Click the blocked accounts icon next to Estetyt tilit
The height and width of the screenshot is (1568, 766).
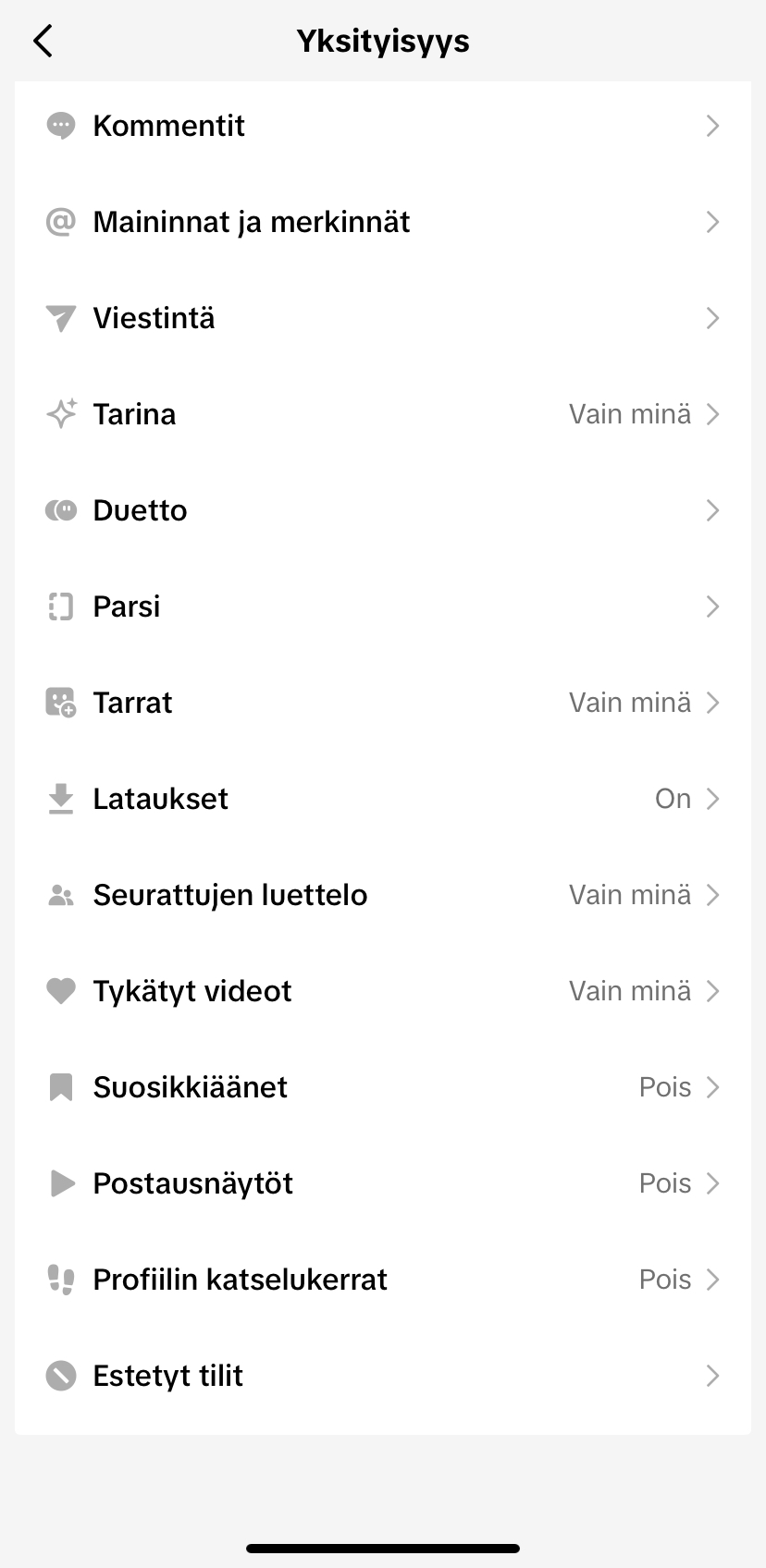(x=60, y=1376)
